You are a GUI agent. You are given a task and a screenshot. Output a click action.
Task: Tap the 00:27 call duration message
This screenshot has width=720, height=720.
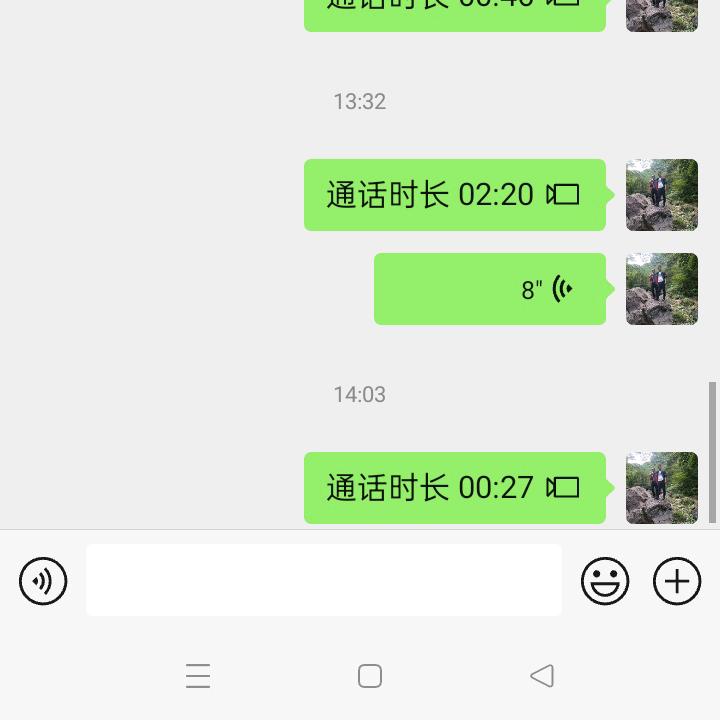pos(455,488)
